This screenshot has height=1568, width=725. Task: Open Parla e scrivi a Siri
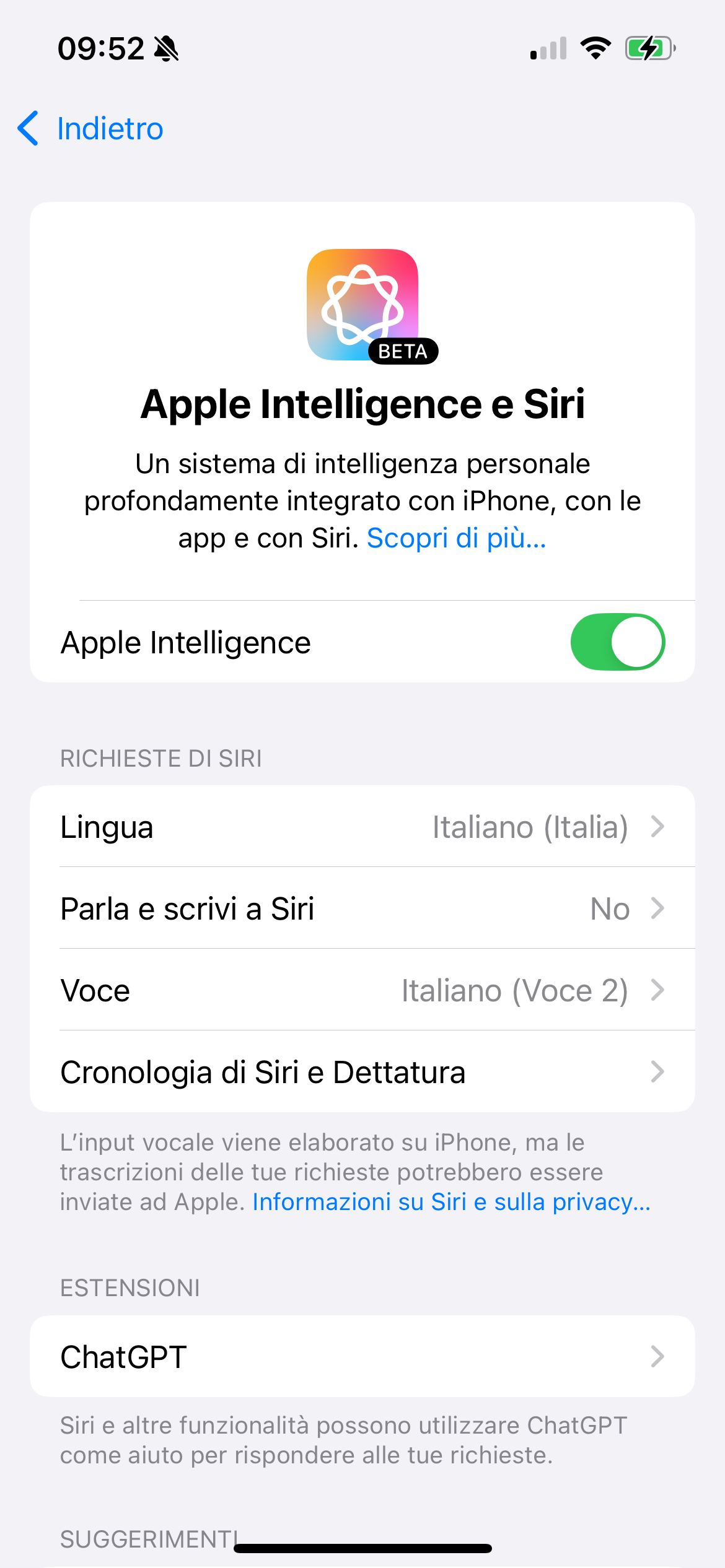tap(362, 908)
